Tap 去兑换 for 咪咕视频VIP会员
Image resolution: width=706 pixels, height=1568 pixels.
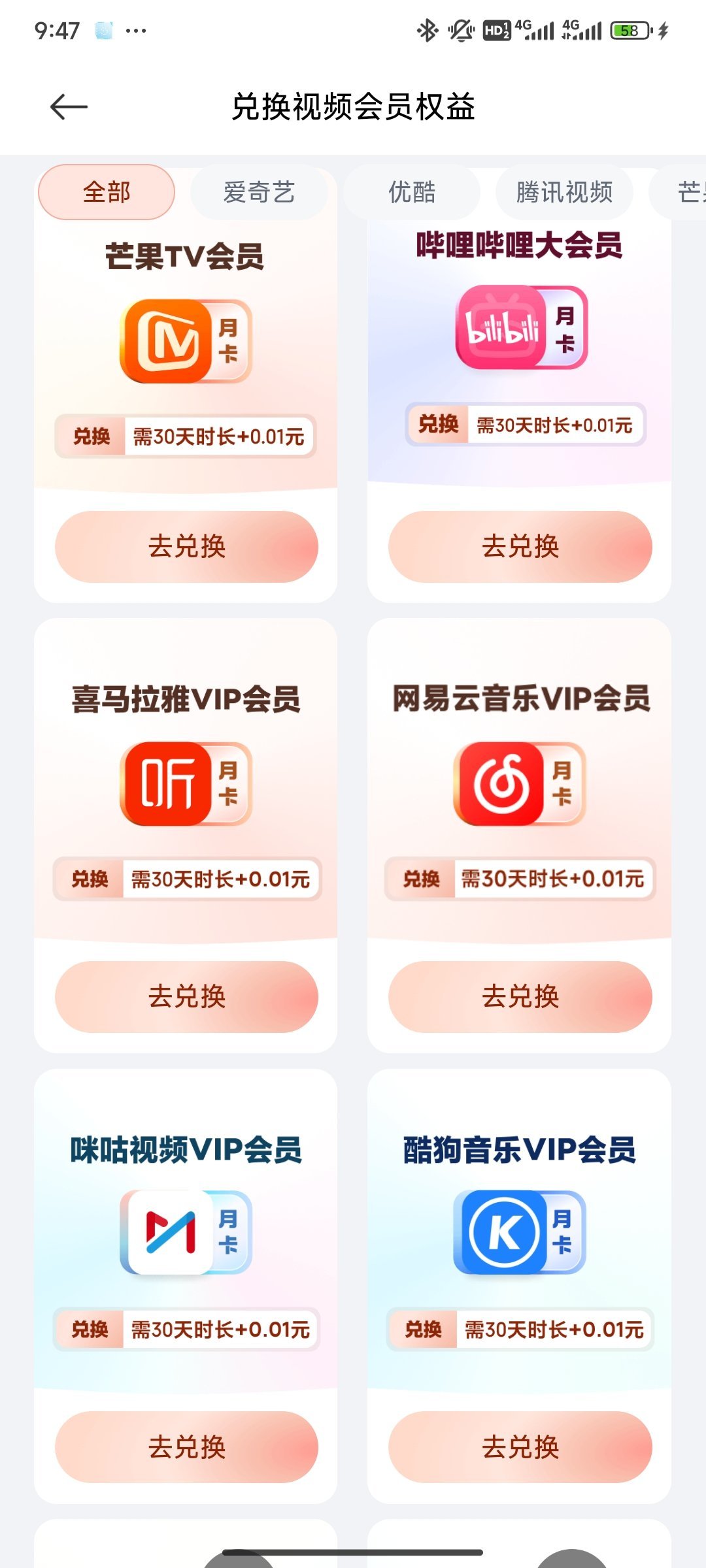pyautogui.click(x=186, y=1447)
